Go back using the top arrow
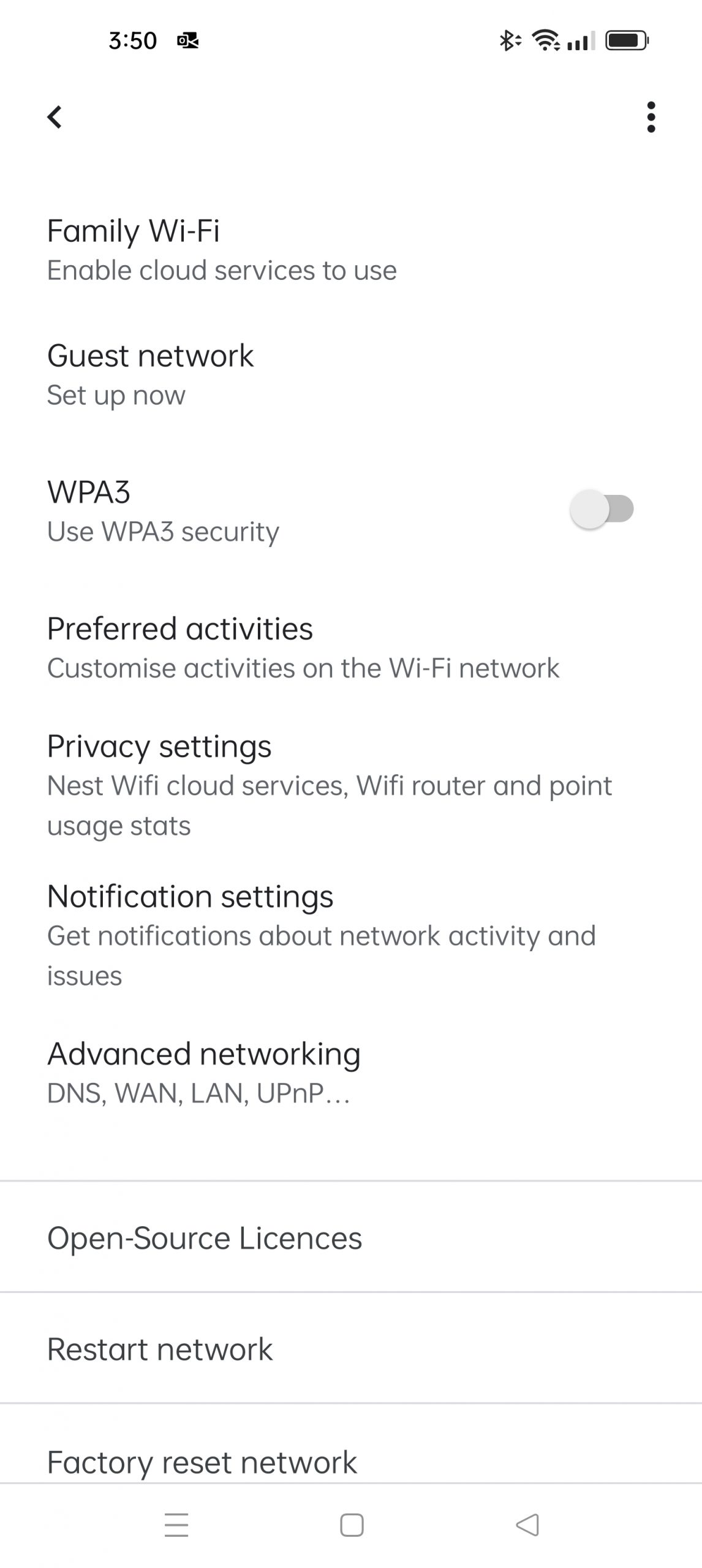The image size is (702, 1568). (55, 116)
